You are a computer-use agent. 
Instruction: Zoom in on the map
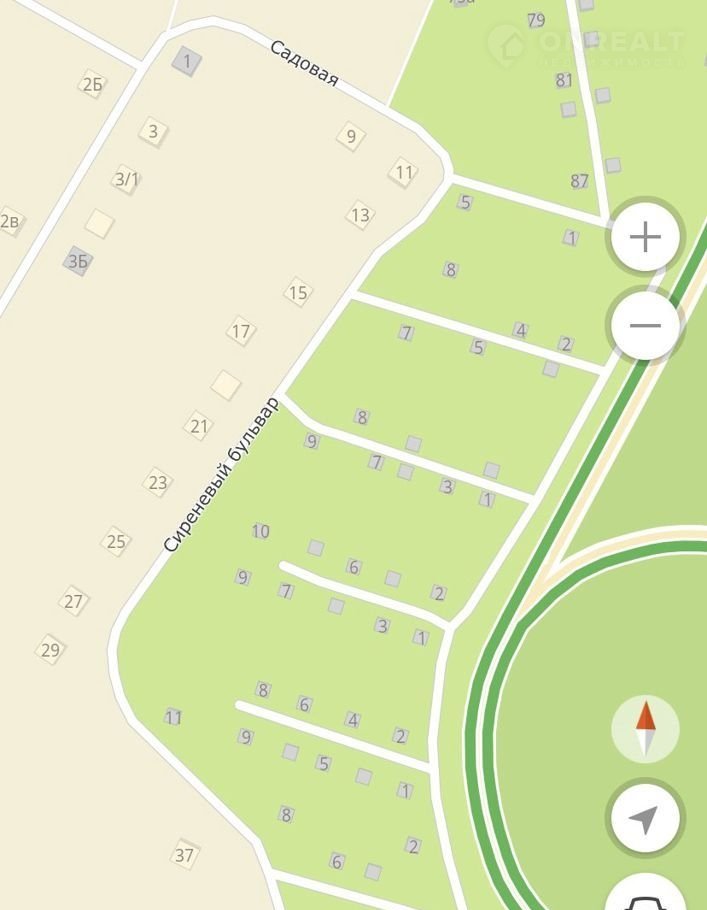[646, 237]
